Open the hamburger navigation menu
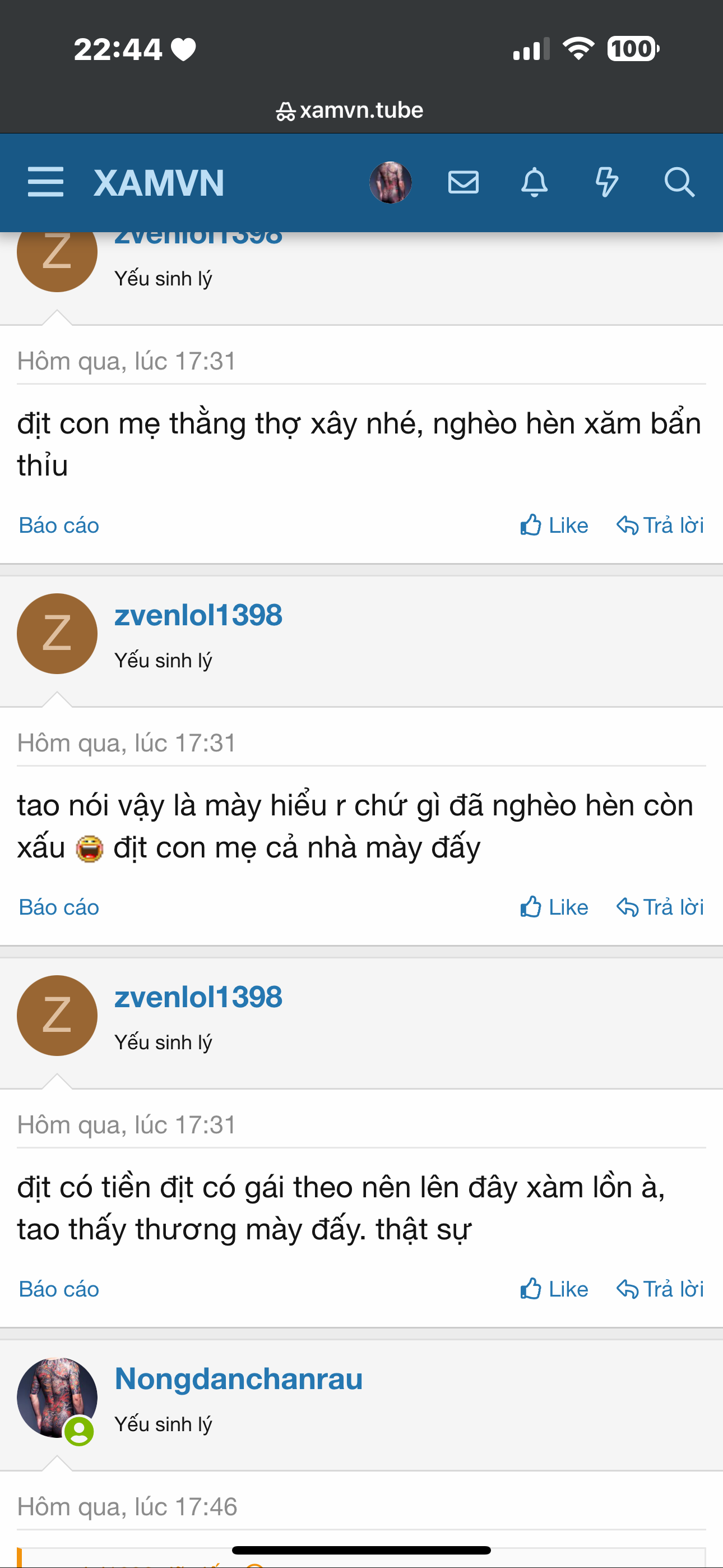 45,182
